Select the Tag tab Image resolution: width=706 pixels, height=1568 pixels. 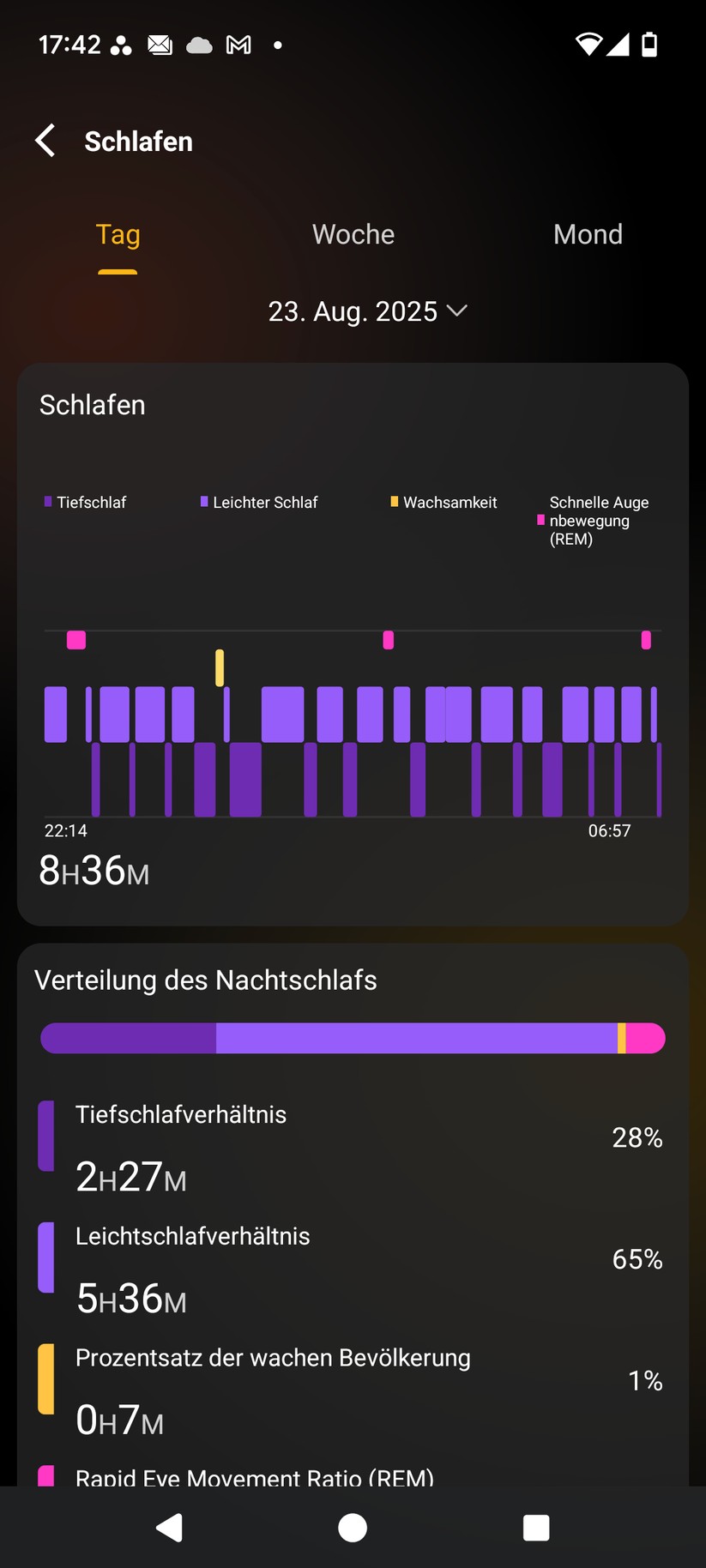coord(118,234)
